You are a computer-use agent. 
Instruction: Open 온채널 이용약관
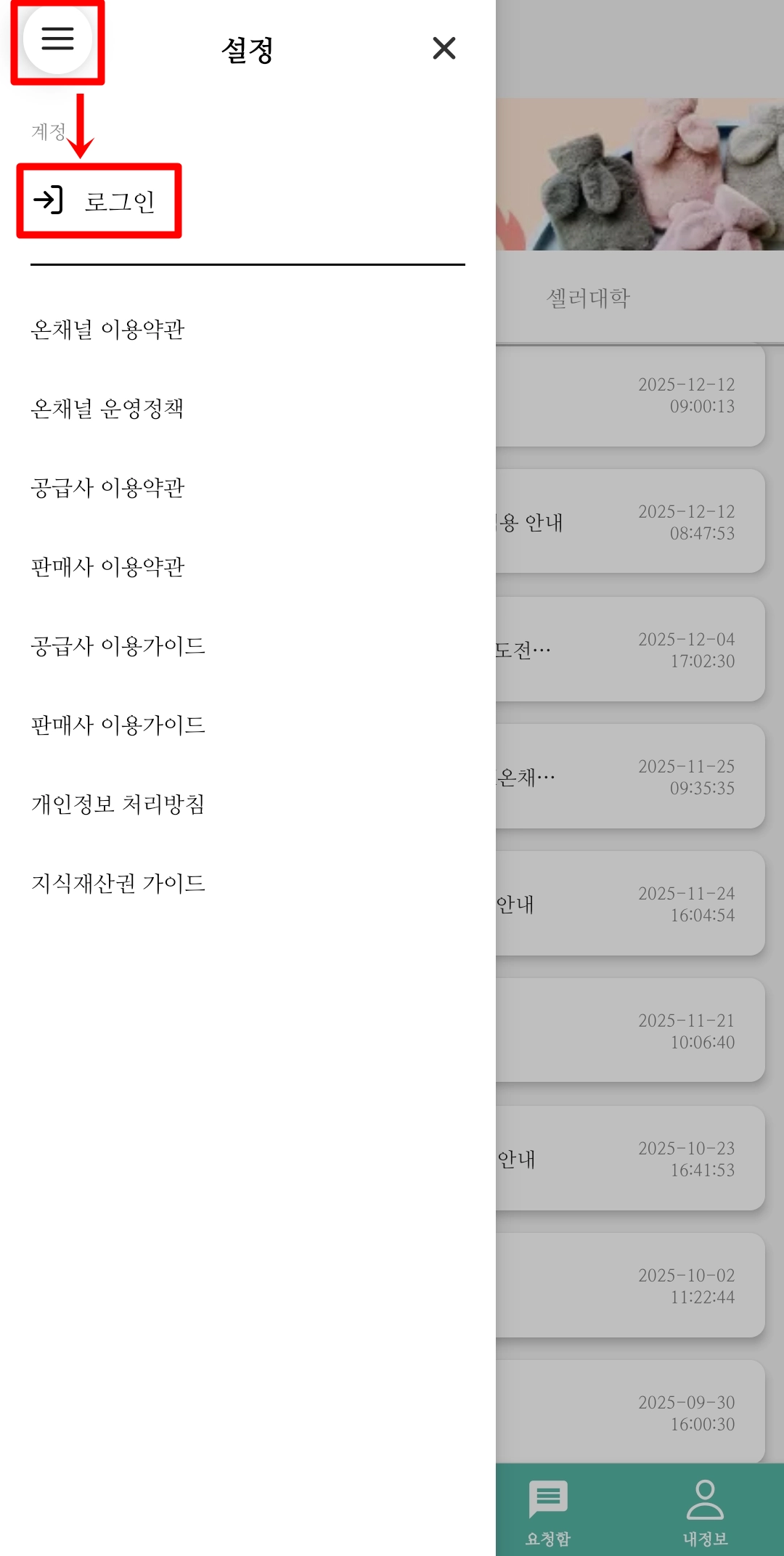[x=107, y=330]
